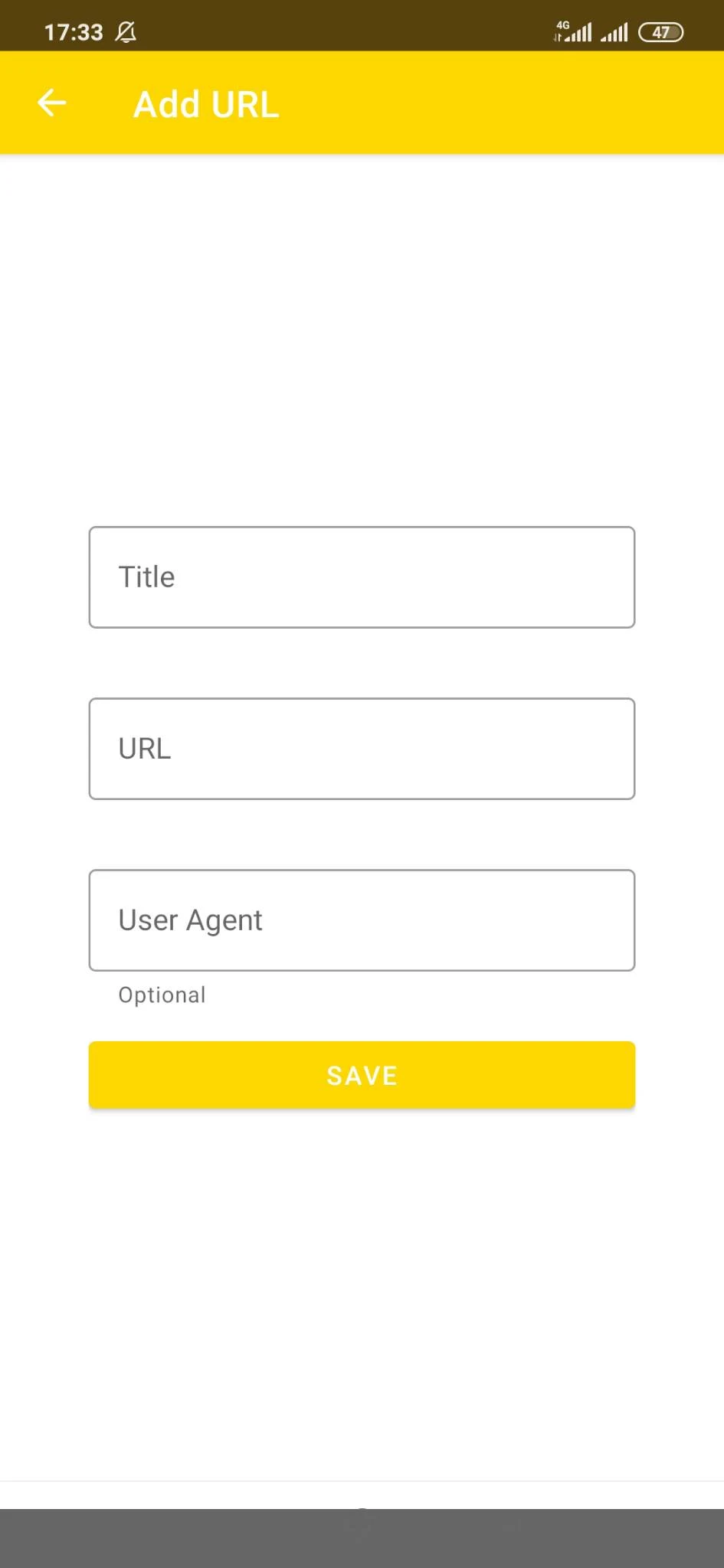Tap the User Agent field
Image resolution: width=724 pixels, height=1568 pixels.
362,920
